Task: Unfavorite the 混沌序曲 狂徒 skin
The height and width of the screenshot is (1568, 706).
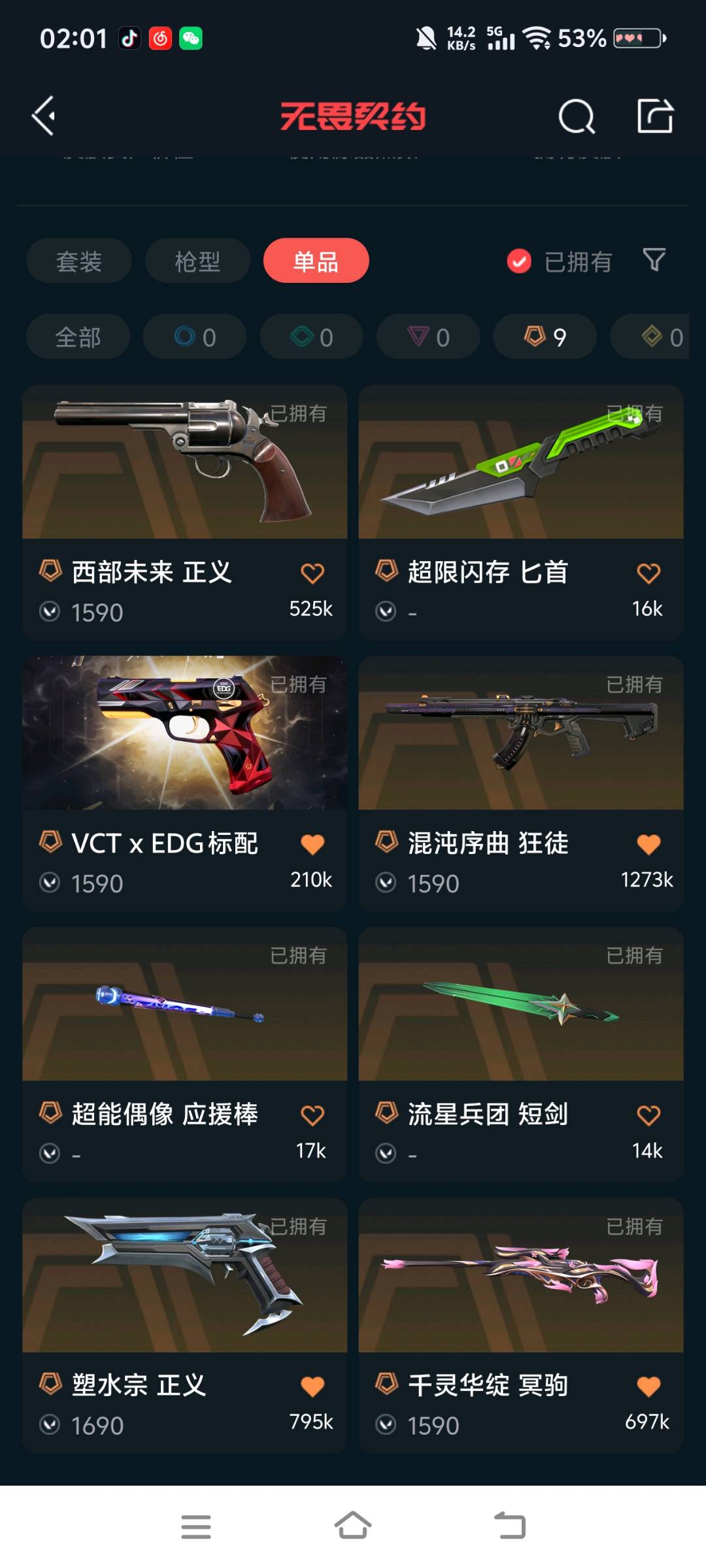Action: 648,844
